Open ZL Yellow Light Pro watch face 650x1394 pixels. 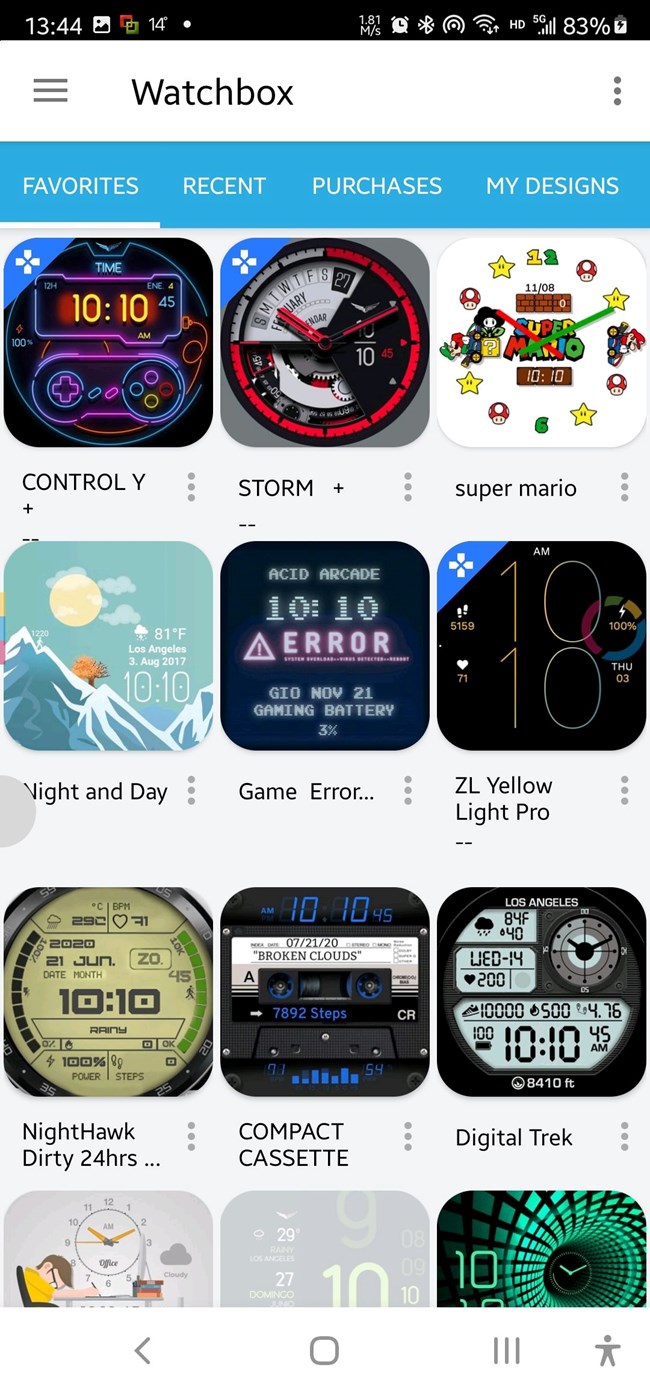click(x=542, y=646)
